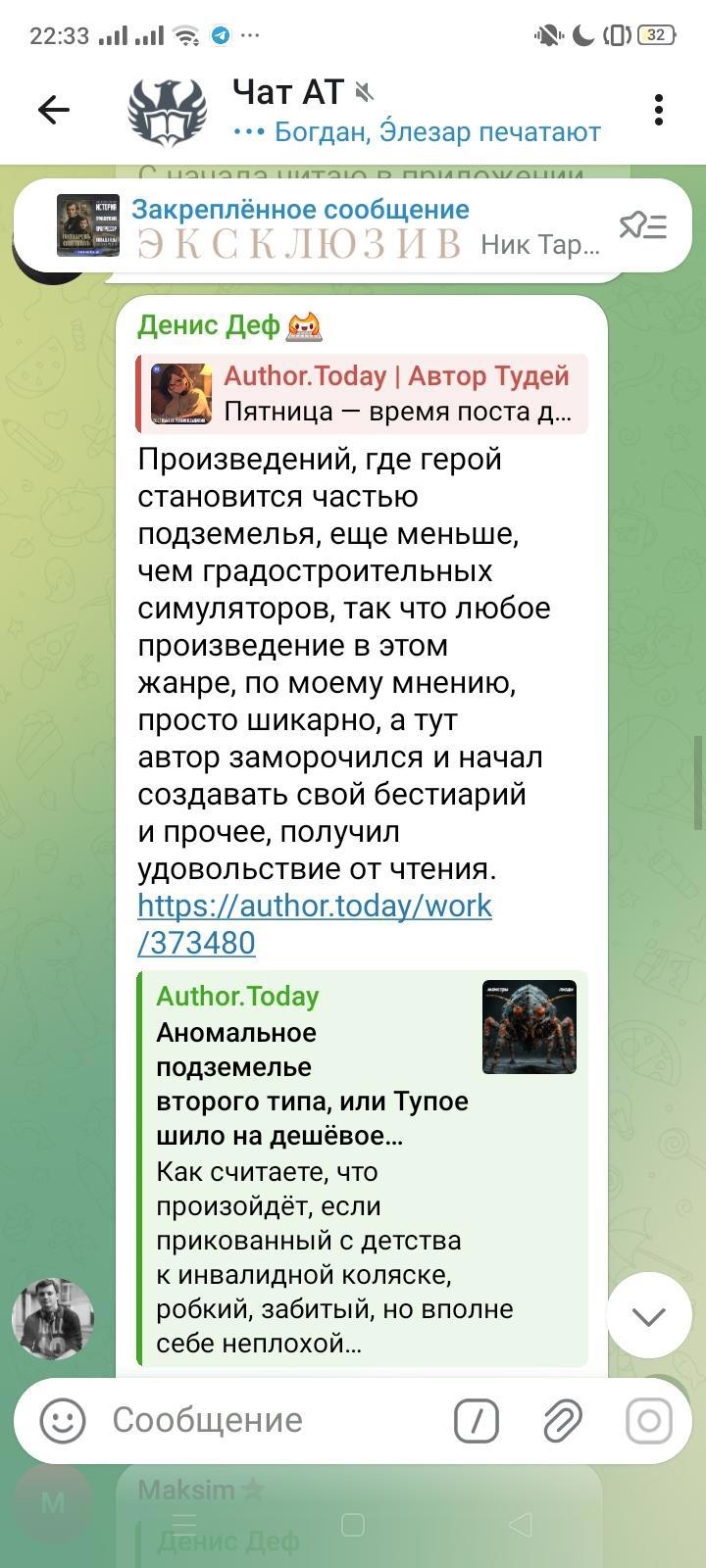
Task: Open the emoji picker smiley
Action: [x=62, y=1420]
